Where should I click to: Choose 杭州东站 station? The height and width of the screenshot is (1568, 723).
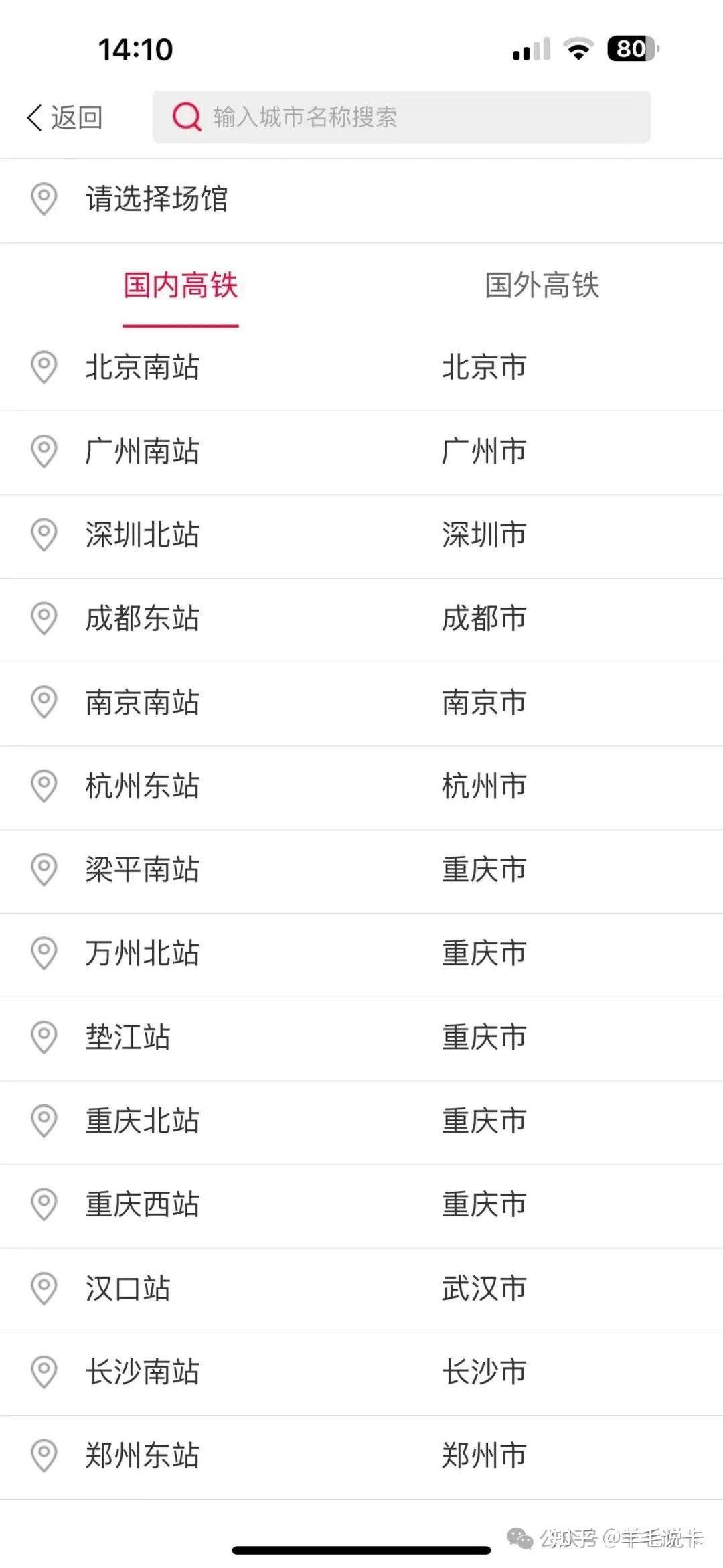point(143,786)
